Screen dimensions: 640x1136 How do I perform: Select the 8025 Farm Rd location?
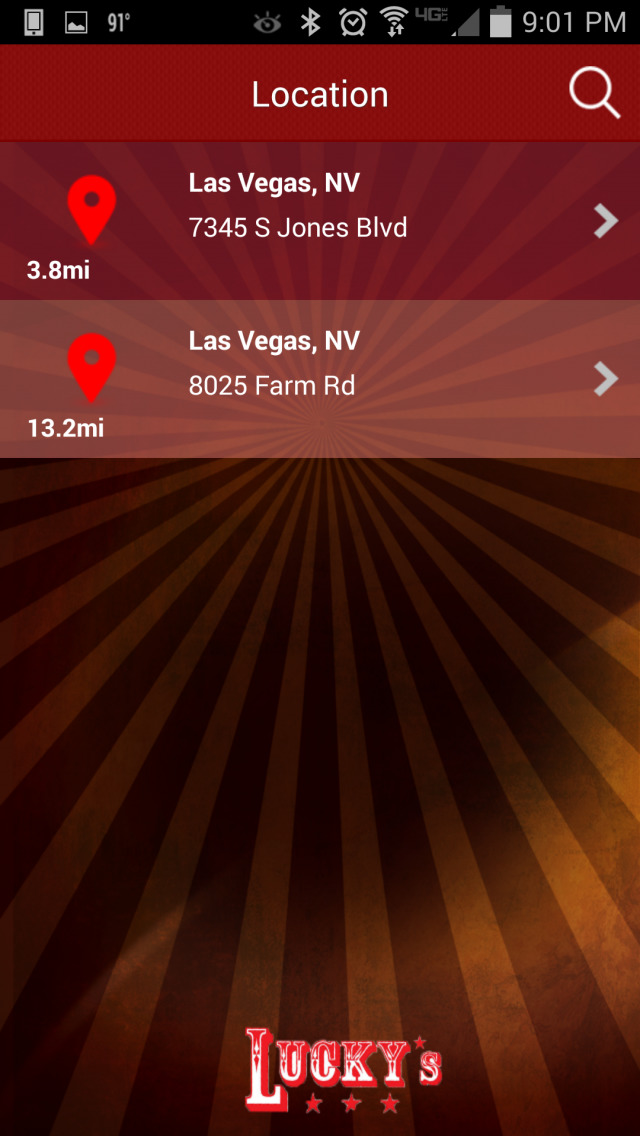pos(320,379)
